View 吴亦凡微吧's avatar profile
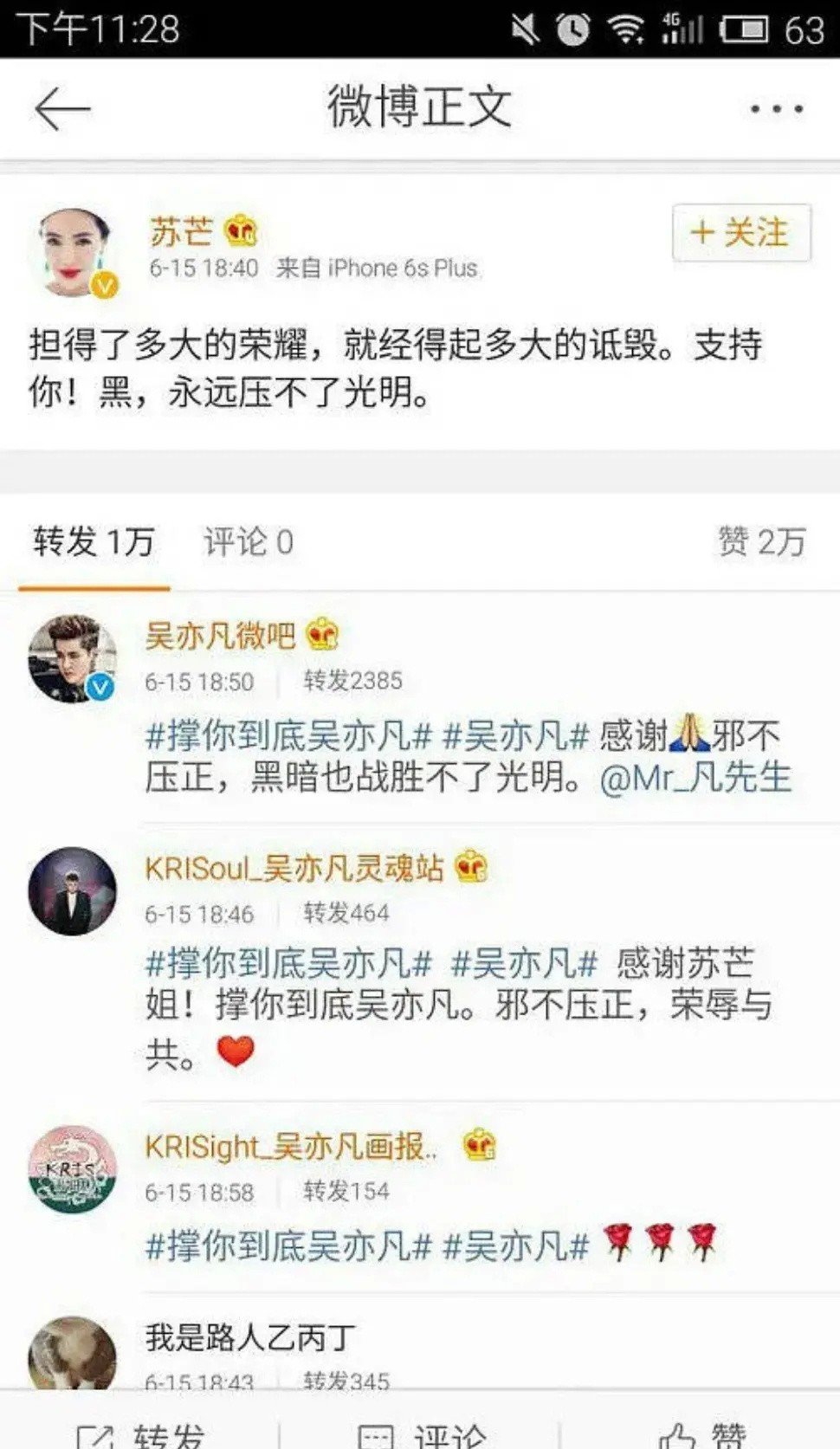This screenshot has width=840, height=1449. [73, 659]
